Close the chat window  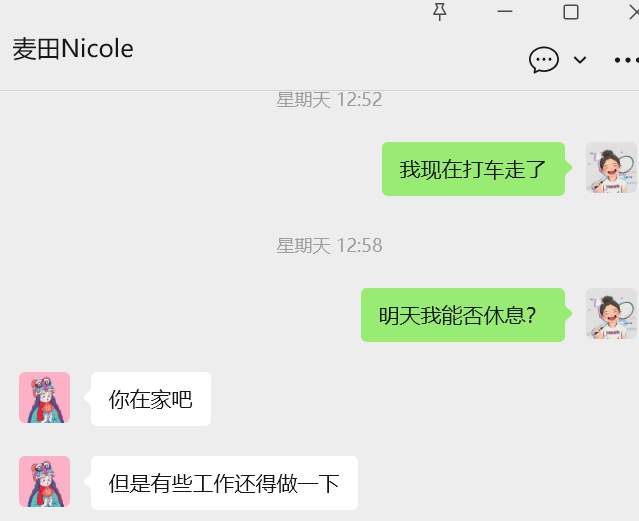(632, 11)
